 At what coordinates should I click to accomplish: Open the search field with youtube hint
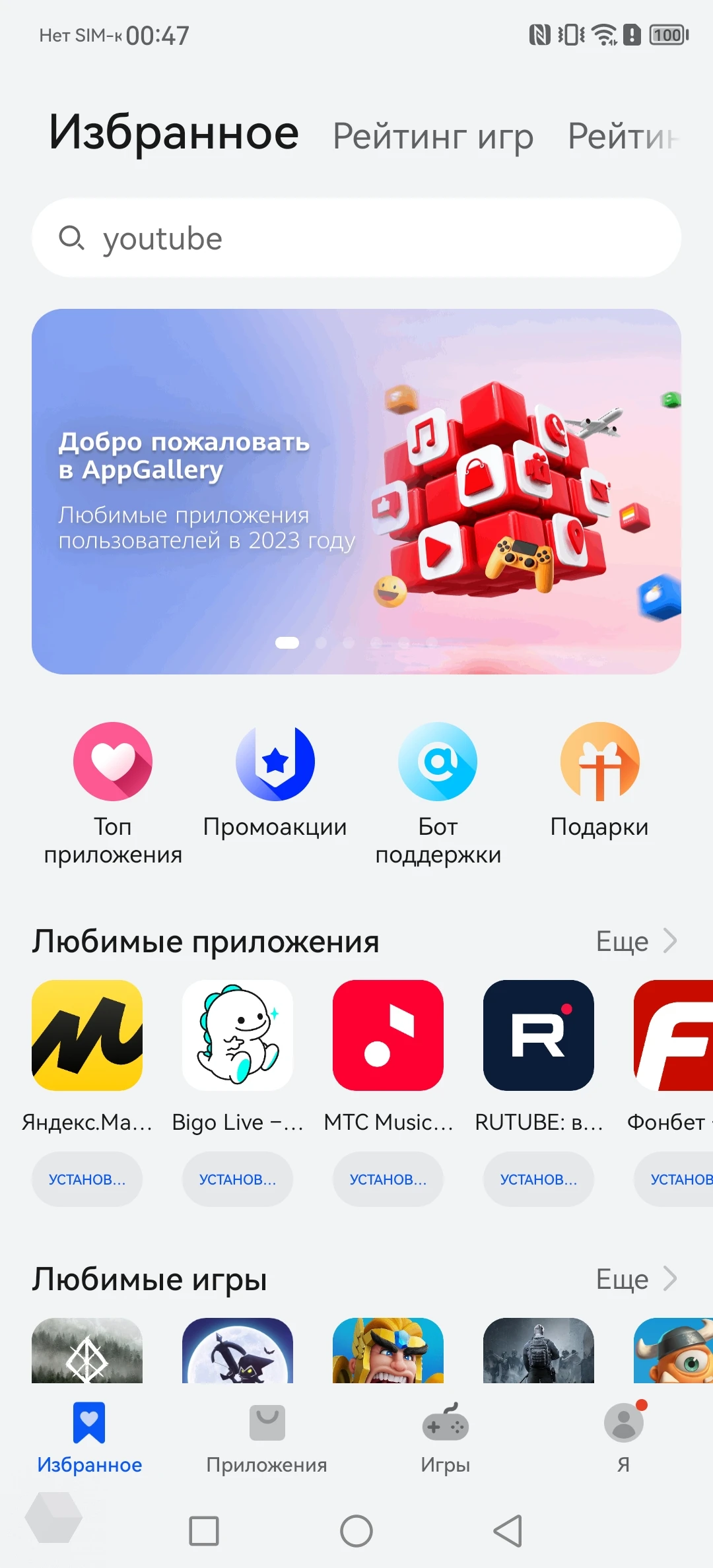[356, 238]
